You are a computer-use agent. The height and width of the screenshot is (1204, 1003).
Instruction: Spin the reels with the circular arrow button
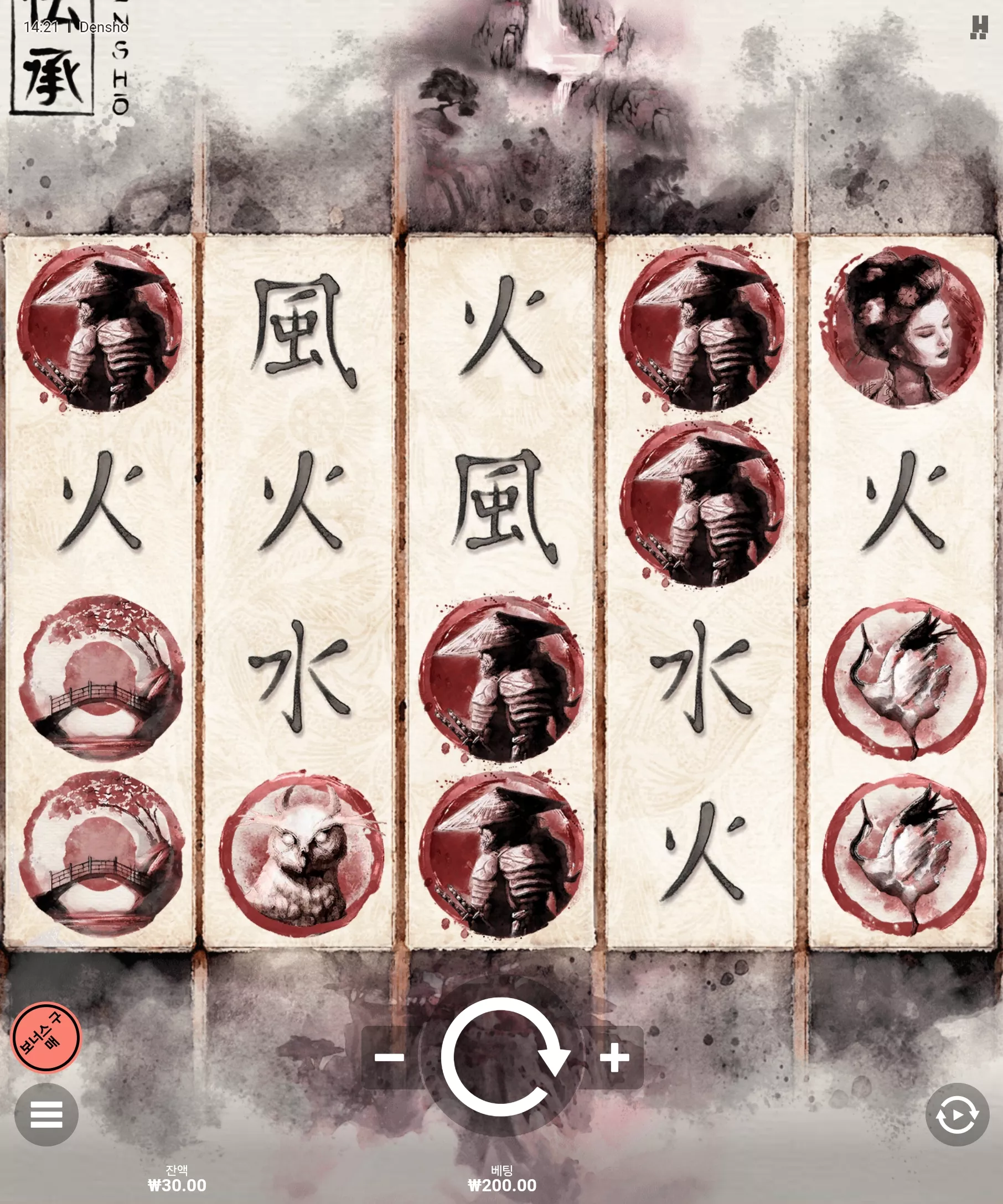502,1057
